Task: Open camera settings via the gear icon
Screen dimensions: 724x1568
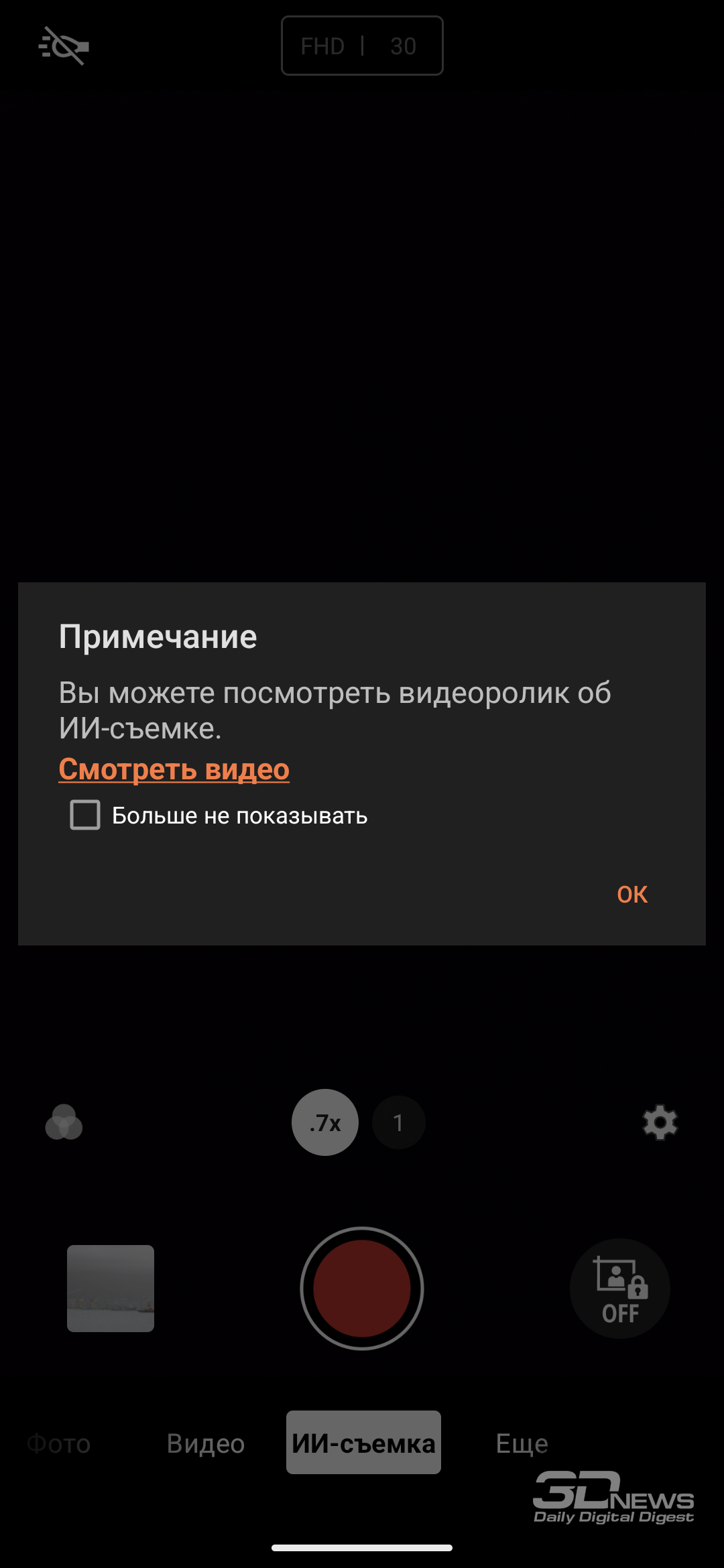Action: pyautogui.click(x=660, y=1122)
